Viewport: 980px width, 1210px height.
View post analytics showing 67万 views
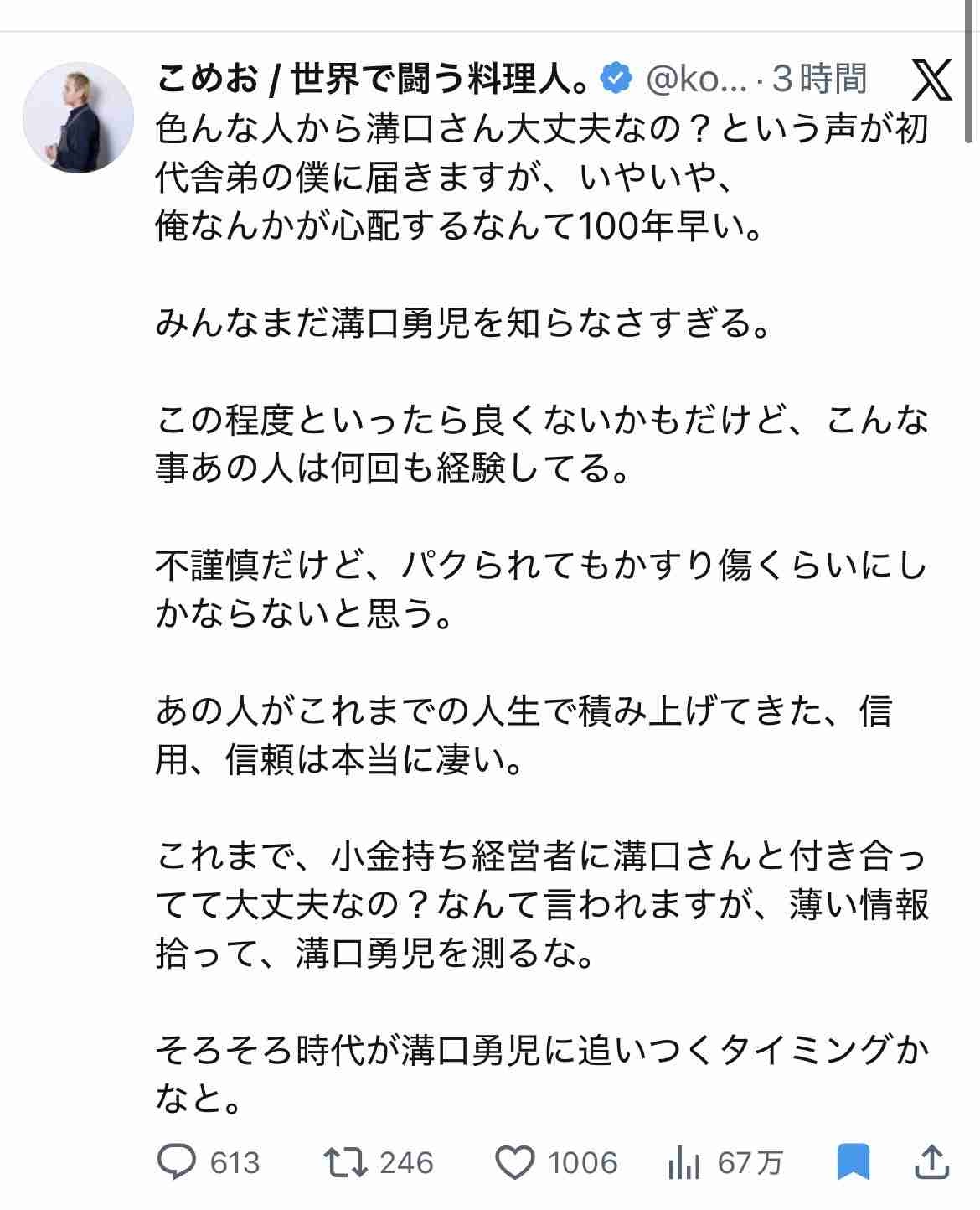click(x=684, y=1162)
